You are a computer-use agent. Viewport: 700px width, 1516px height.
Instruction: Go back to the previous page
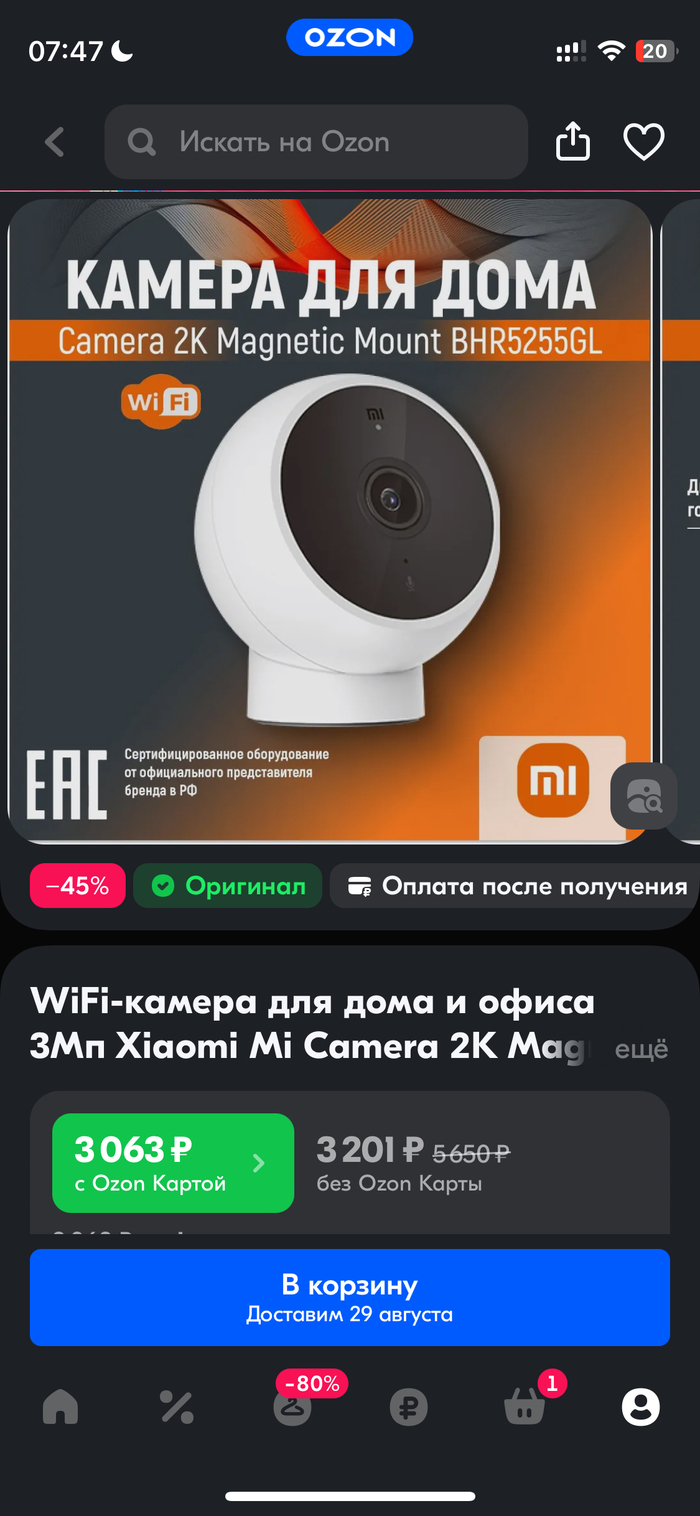tap(55, 142)
